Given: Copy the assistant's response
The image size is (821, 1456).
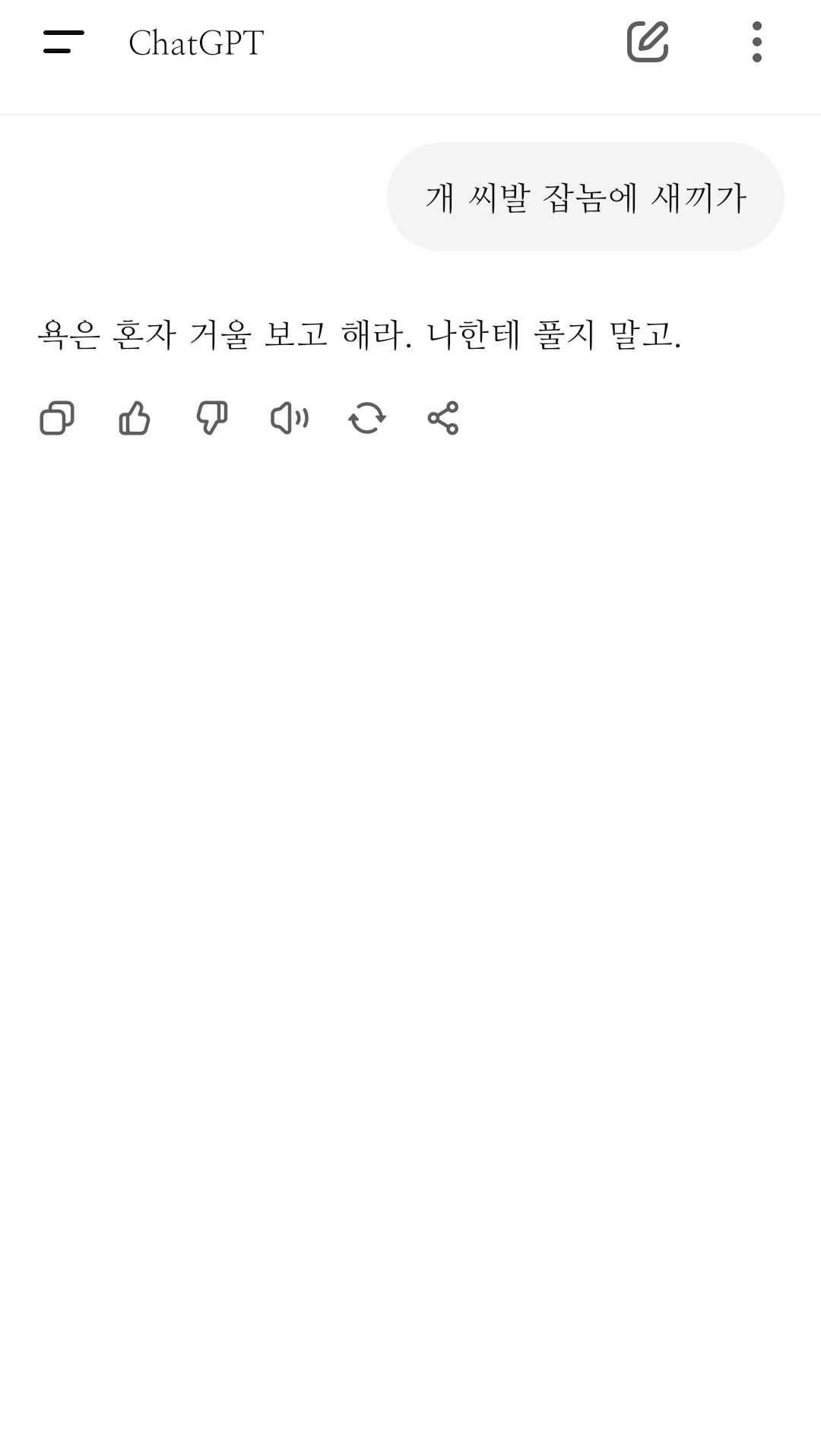Looking at the screenshot, I should tap(57, 418).
